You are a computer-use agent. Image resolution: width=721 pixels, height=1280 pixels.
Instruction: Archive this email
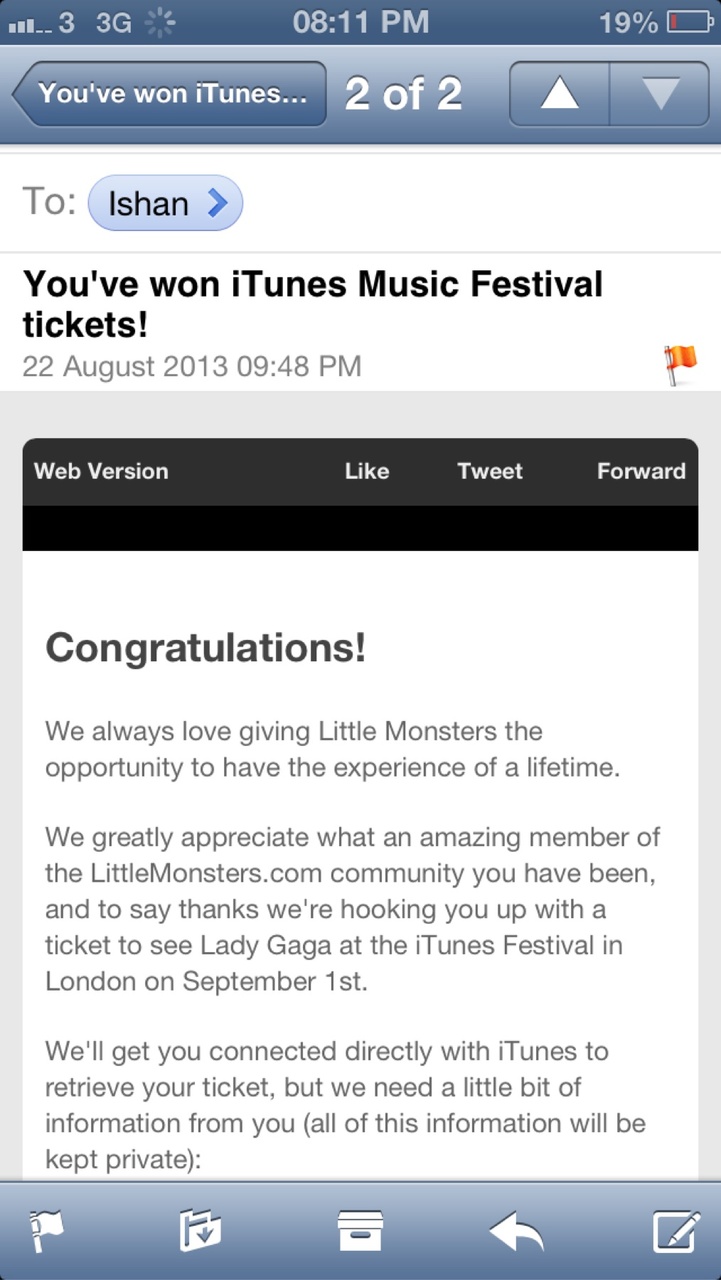point(360,1231)
